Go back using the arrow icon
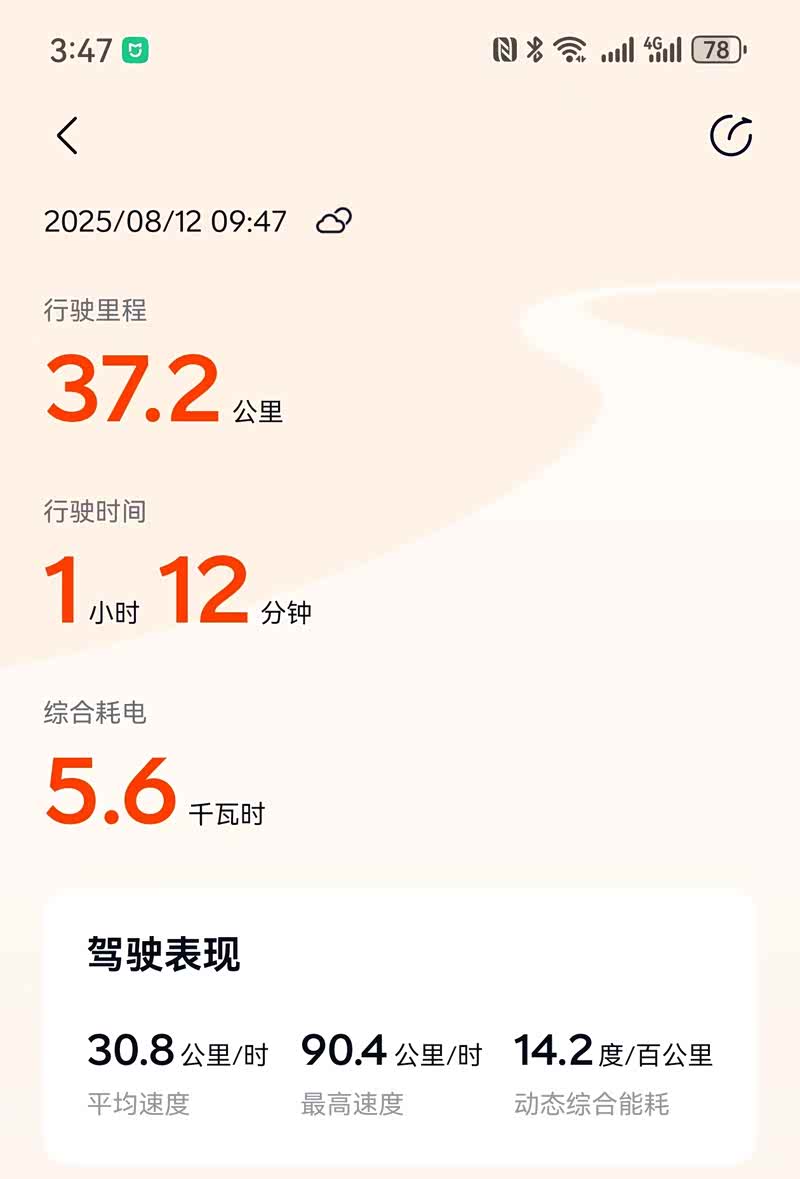 click(67, 136)
